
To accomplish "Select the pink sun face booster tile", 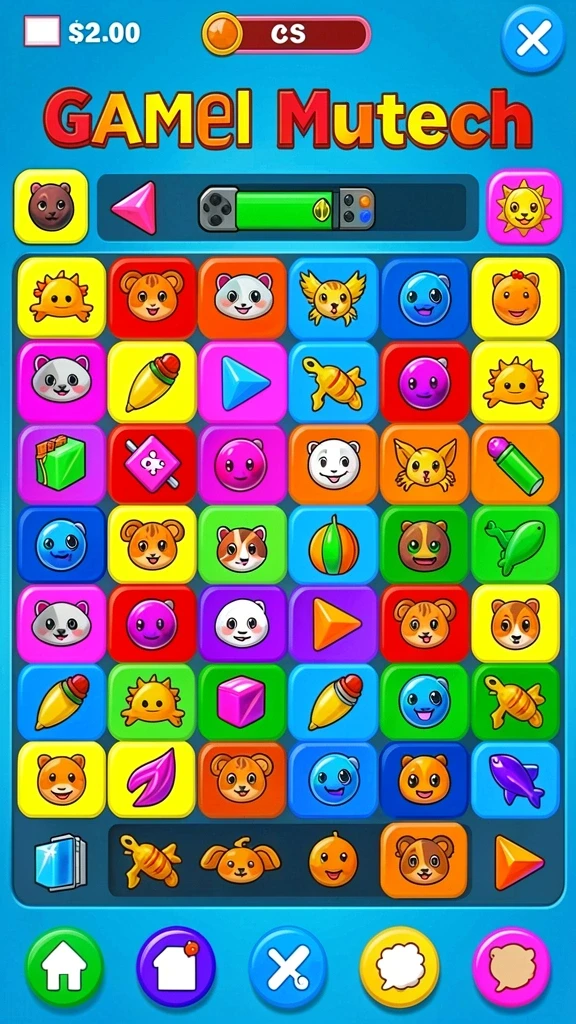I will (x=524, y=206).
